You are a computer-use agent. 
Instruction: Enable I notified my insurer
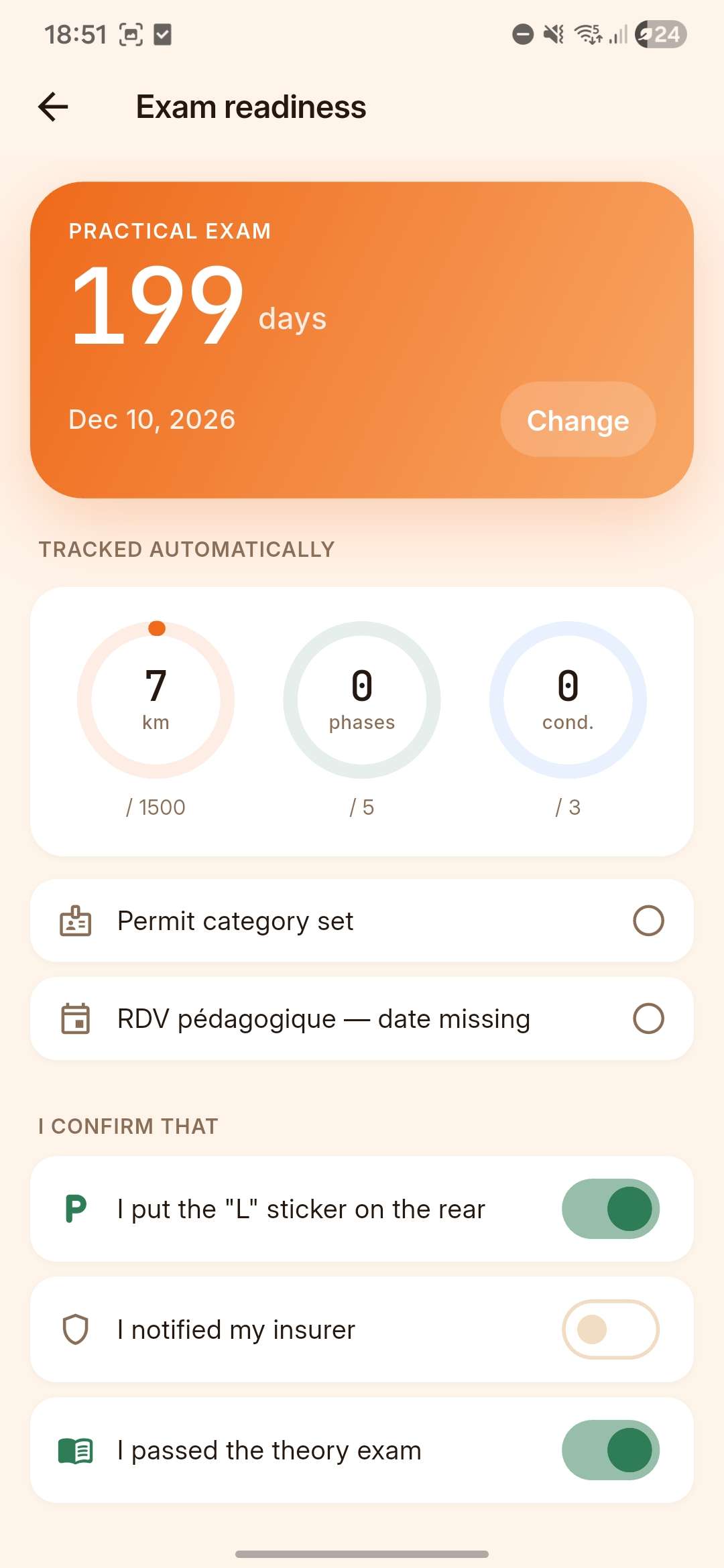pos(611,1329)
